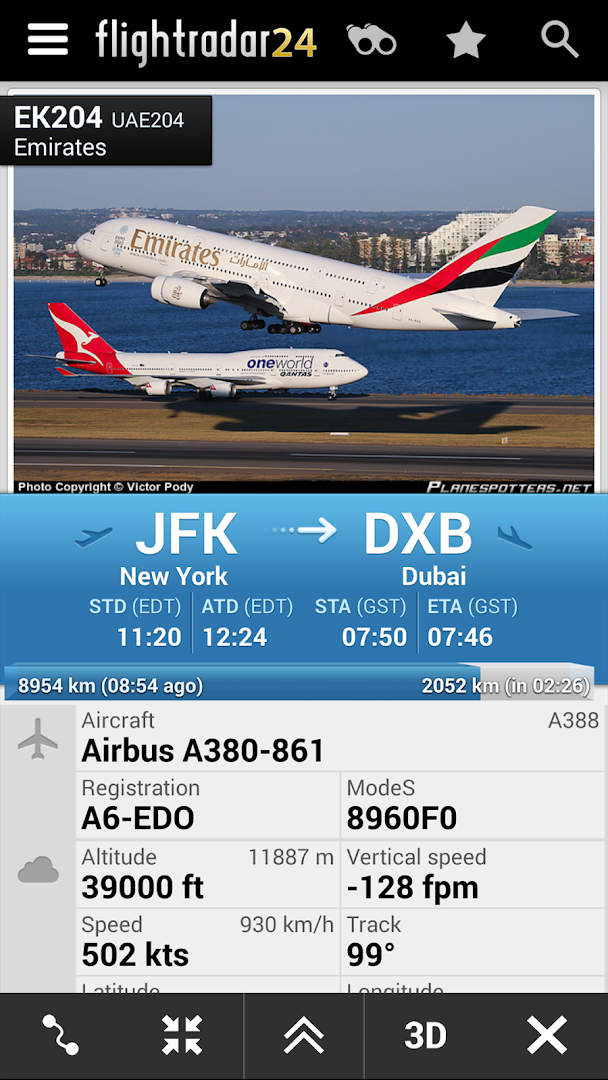Open the favorites star

[465, 40]
